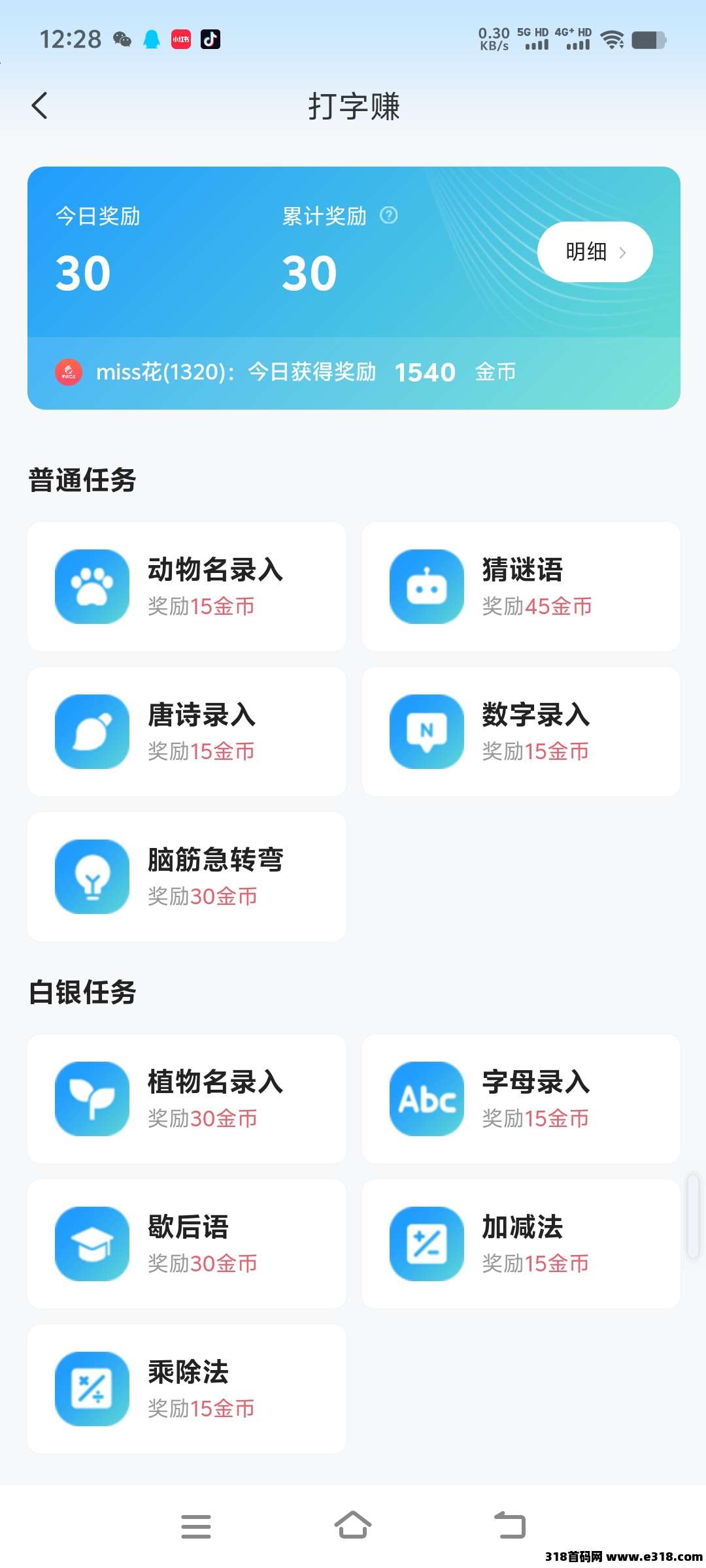Start the 动物名录入 task
Viewport: 706px width, 1568px height.
tap(187, 587)
